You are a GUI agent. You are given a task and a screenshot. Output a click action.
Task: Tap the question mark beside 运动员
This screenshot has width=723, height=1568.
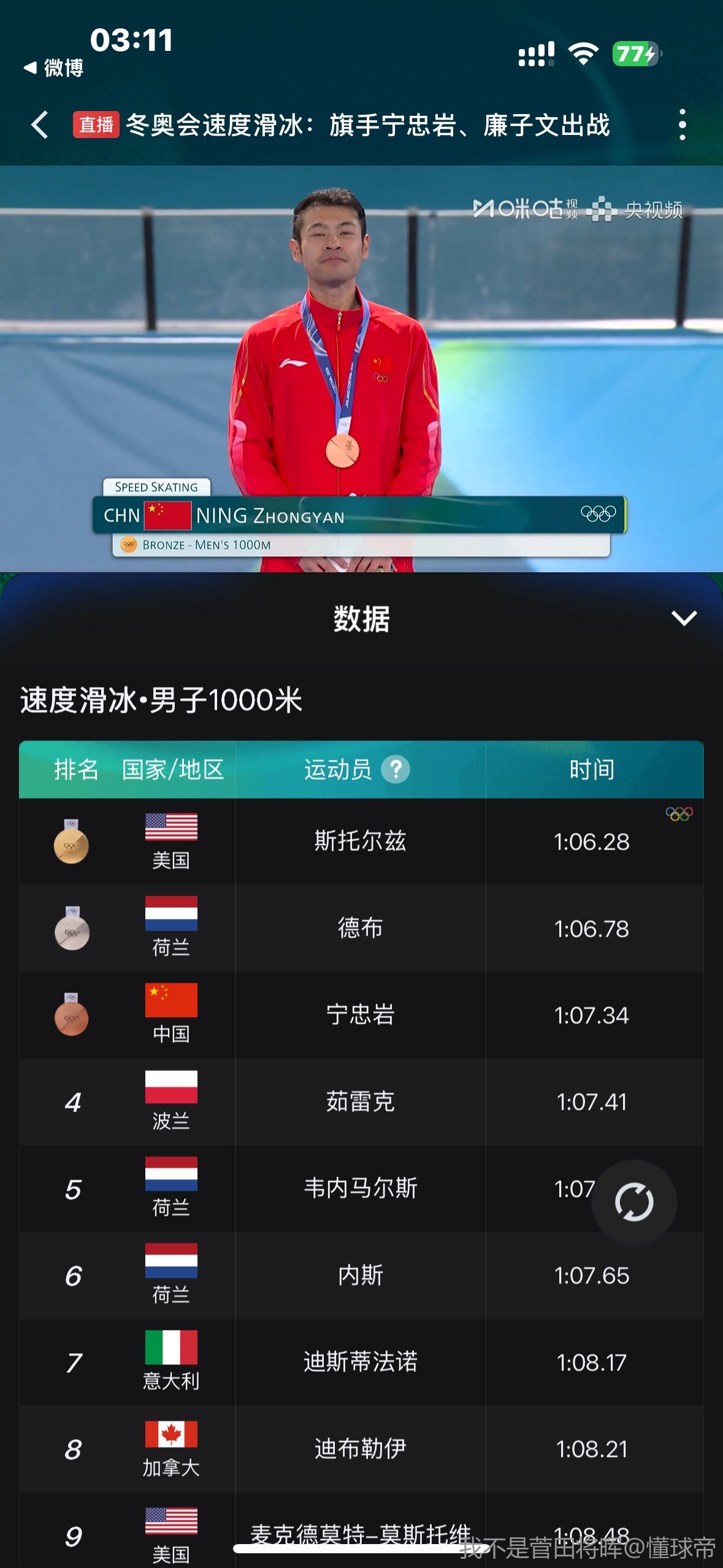coord(396,769)
